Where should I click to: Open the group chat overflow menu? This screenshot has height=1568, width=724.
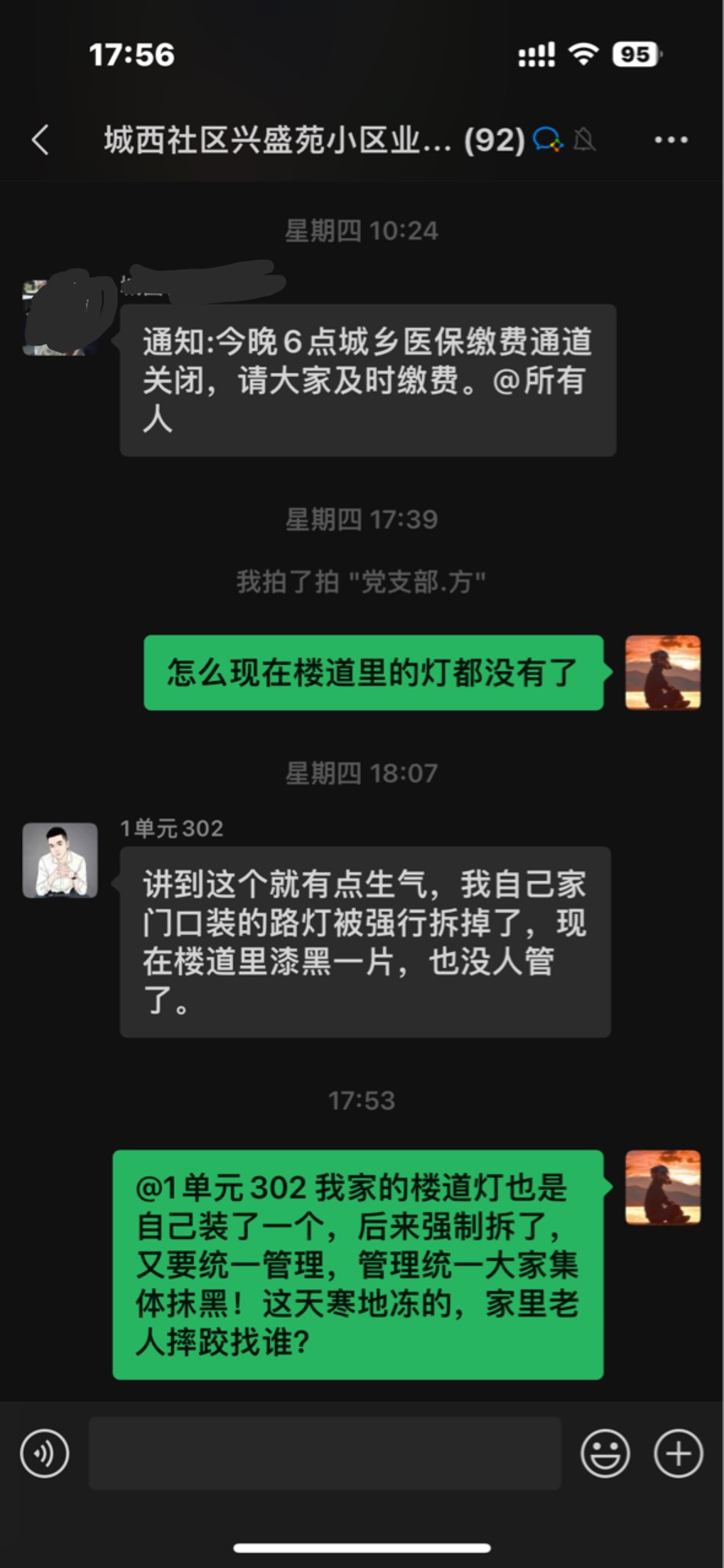tap(670, 140)
